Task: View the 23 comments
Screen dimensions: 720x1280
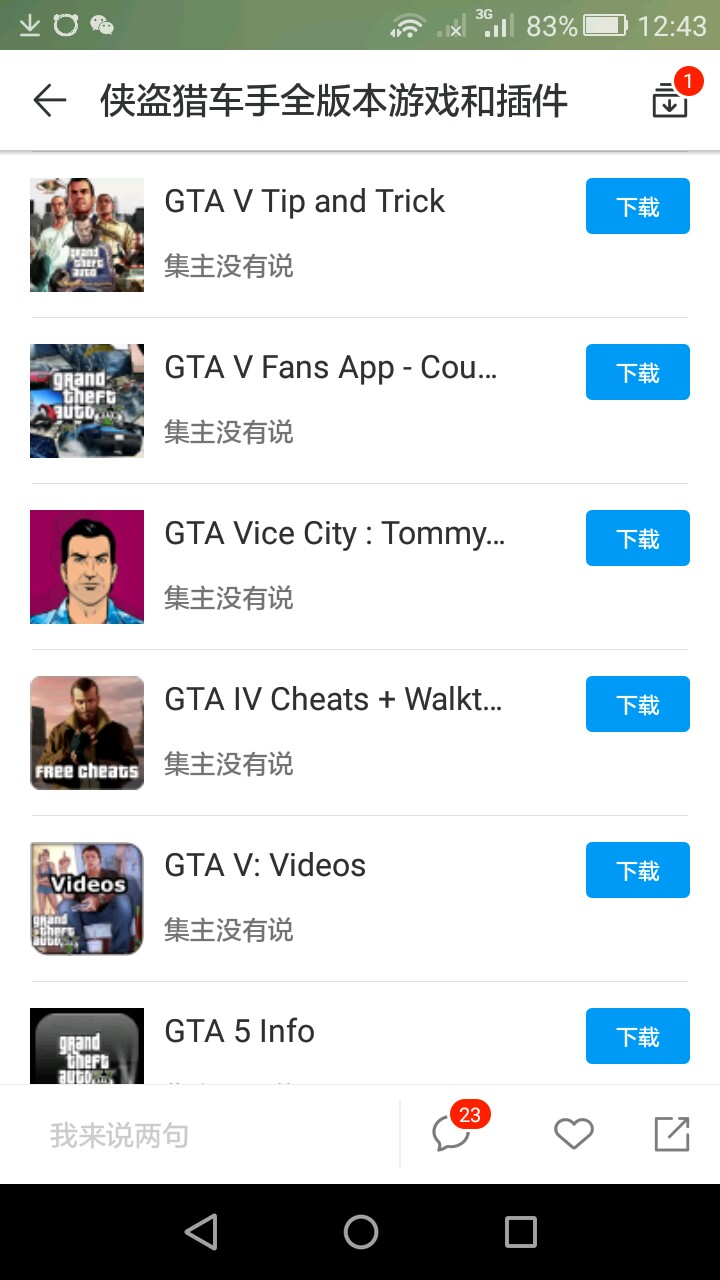Action: 452,1134
